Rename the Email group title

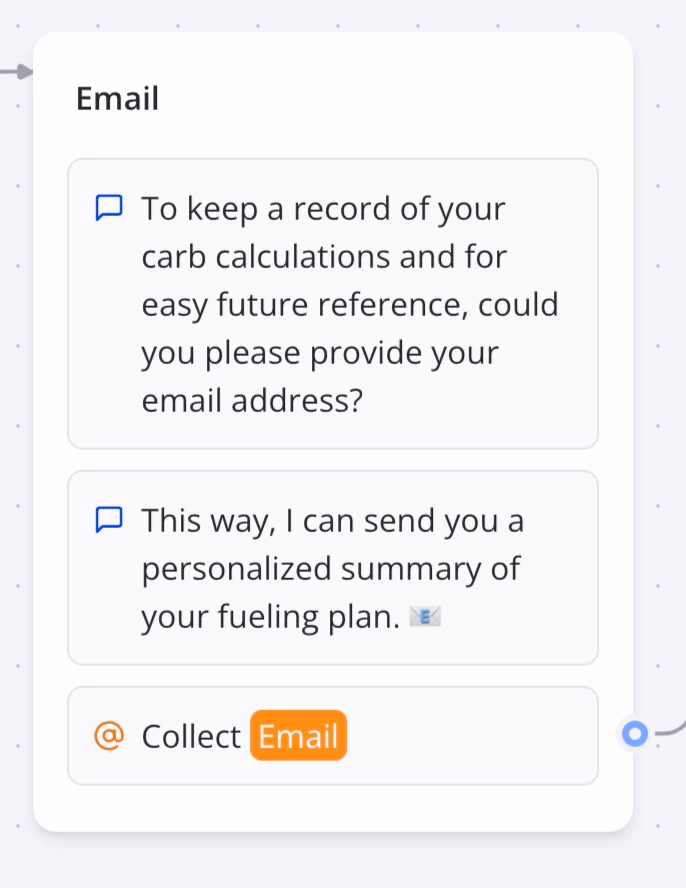(118, 99)
